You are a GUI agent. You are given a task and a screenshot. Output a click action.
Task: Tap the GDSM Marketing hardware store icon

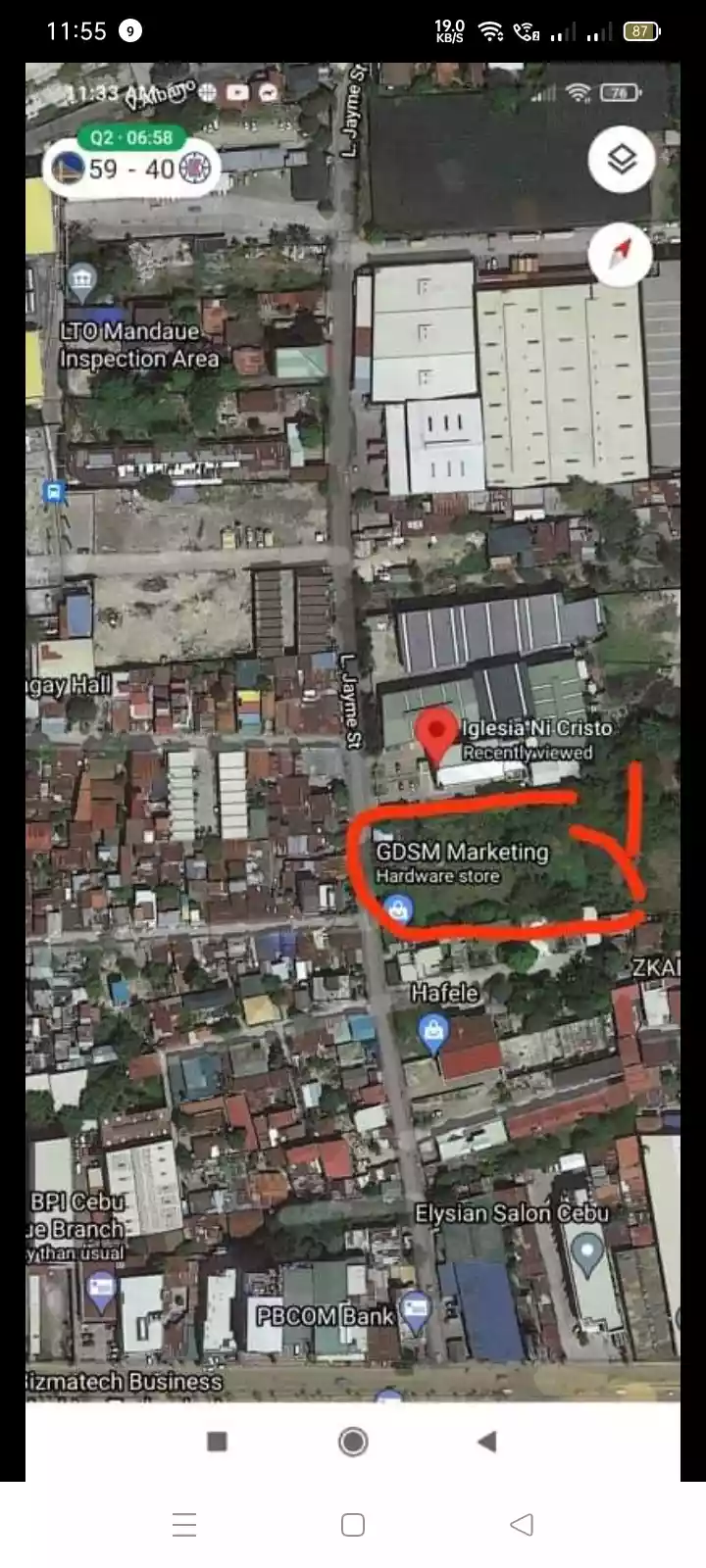click(397, 906)
